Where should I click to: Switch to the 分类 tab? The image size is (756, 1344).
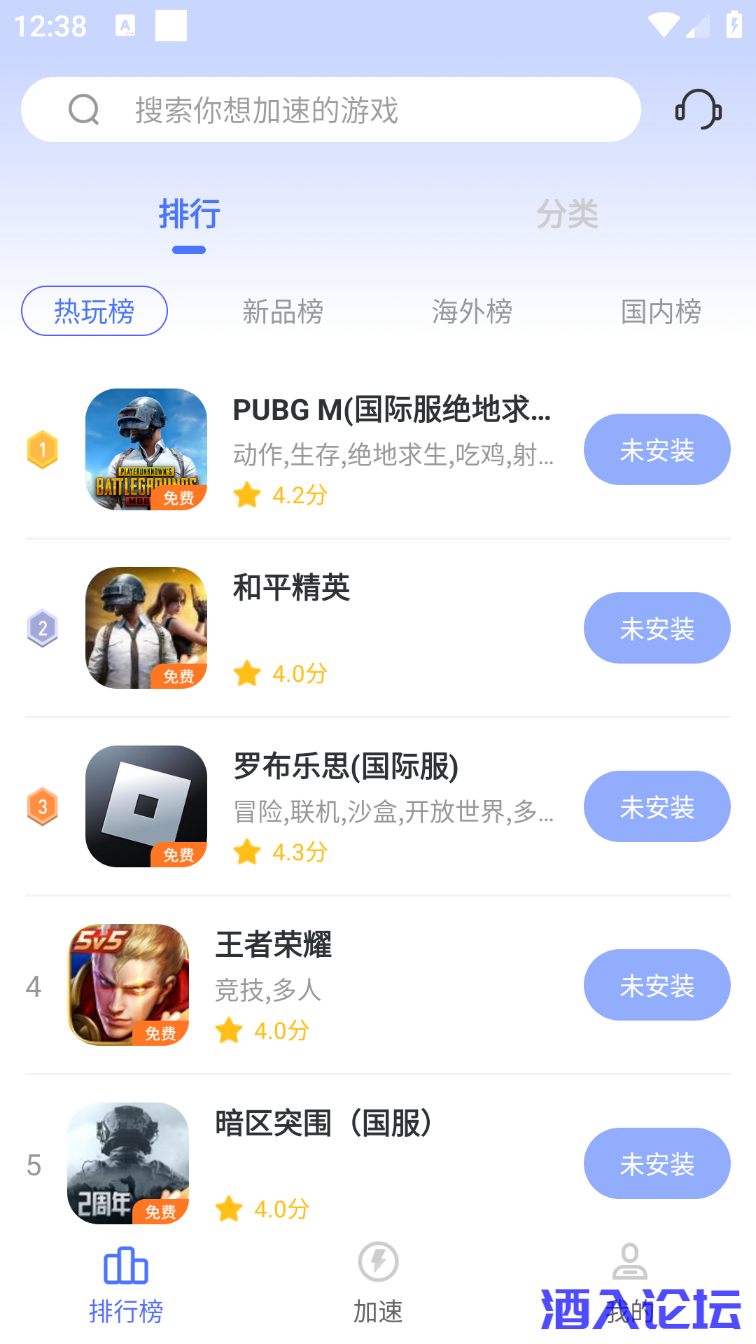pos(567,213)
